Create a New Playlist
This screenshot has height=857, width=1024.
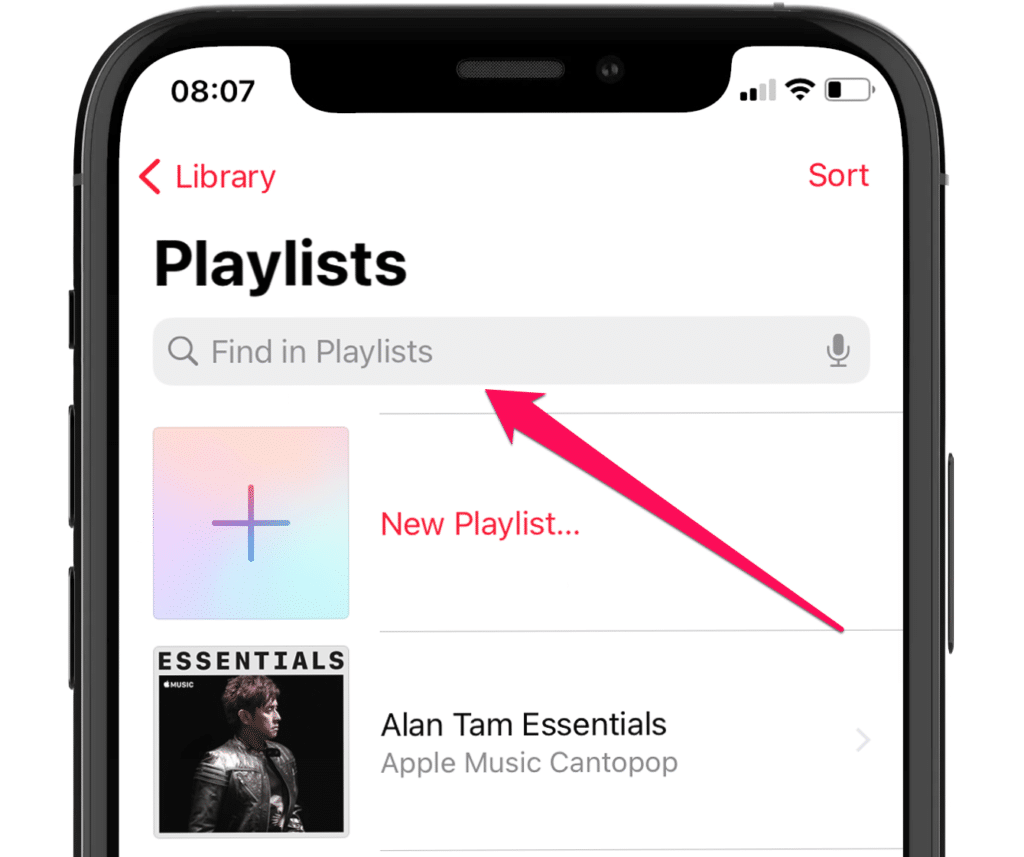click(x=480, y=523)
